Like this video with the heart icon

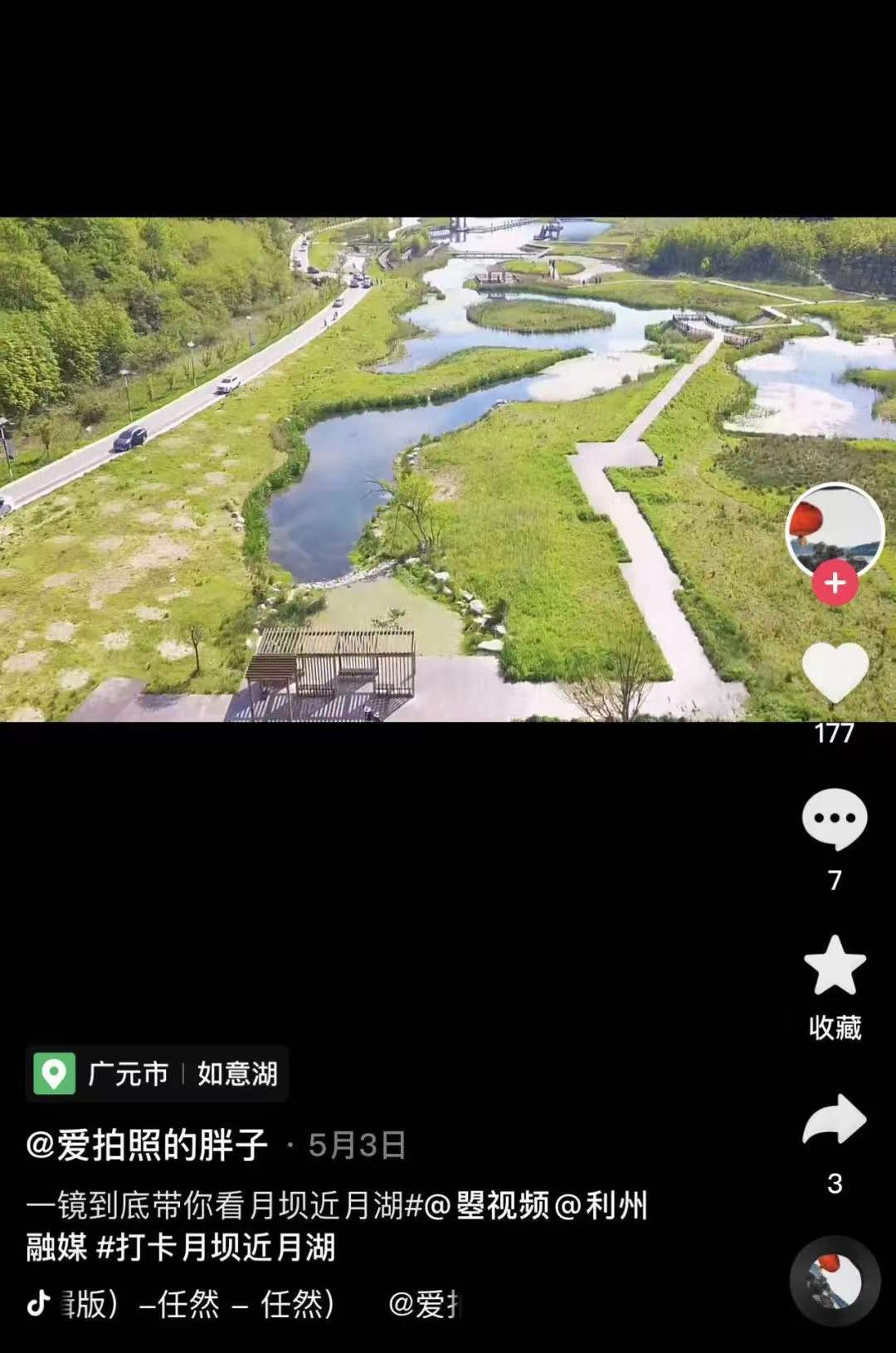pos(835,672)
